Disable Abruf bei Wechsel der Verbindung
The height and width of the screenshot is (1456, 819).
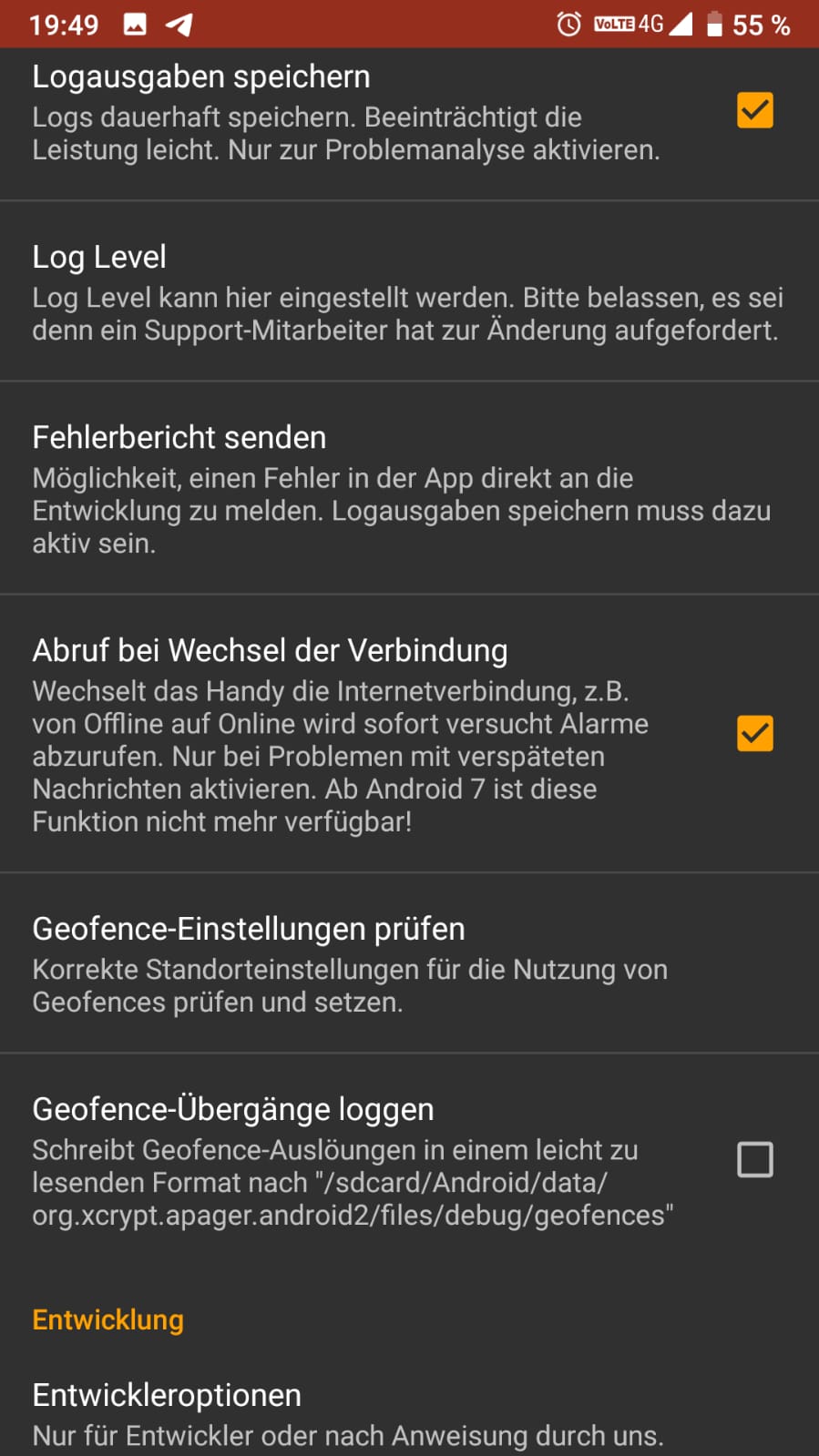pos(754,733)
